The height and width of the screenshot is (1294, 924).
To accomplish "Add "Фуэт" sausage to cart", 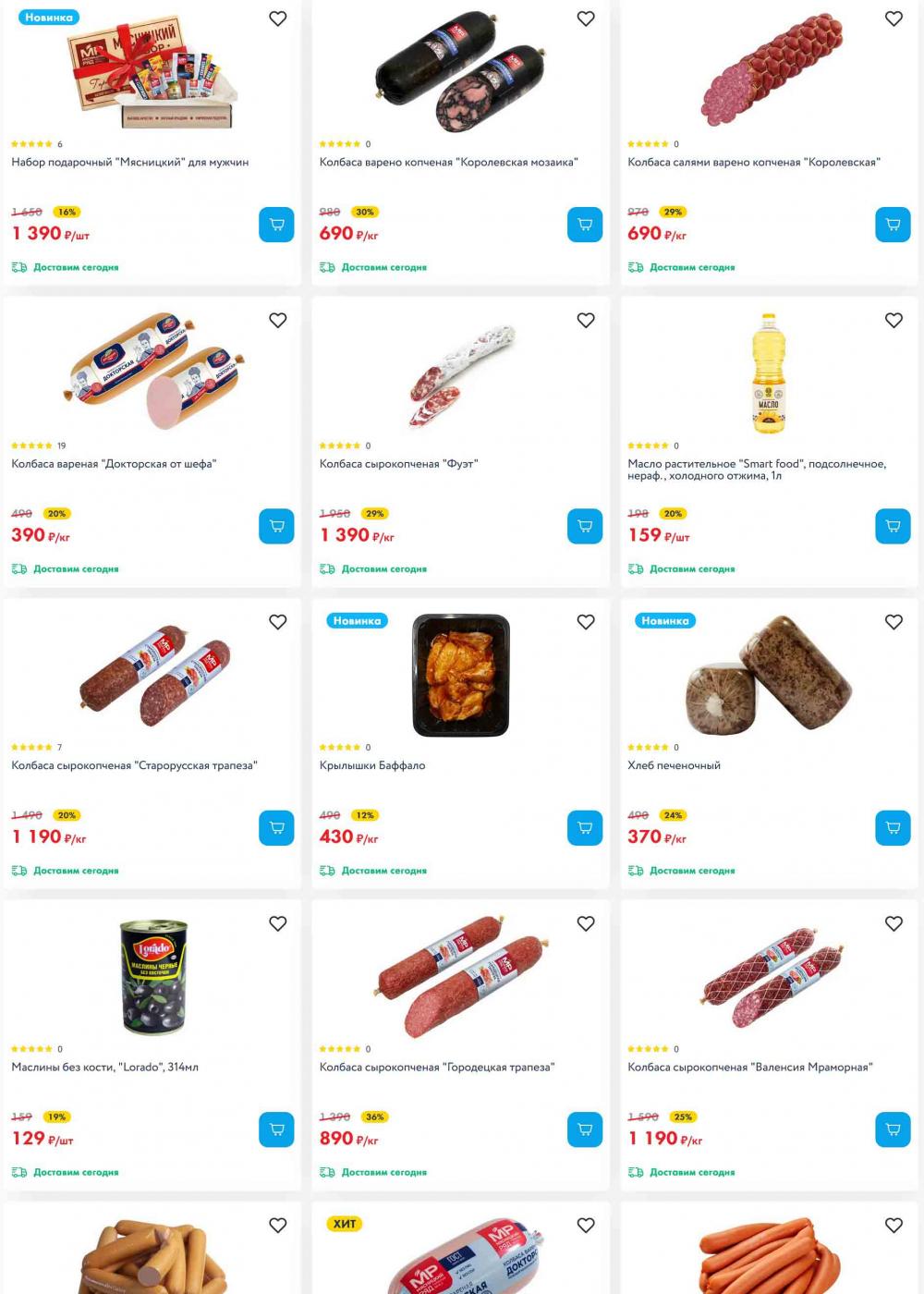I will coord(585,526).
